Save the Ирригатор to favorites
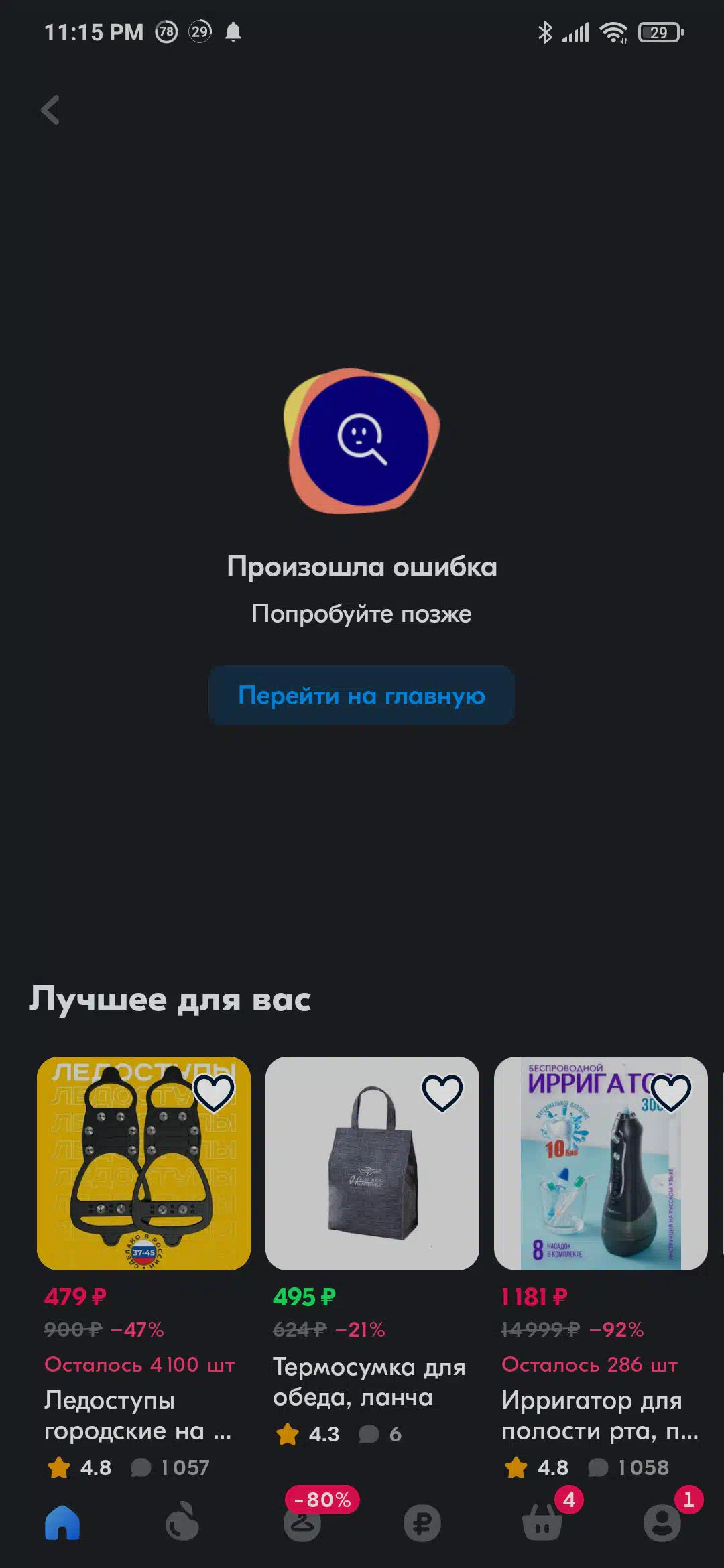 [x=671, y=1093]
